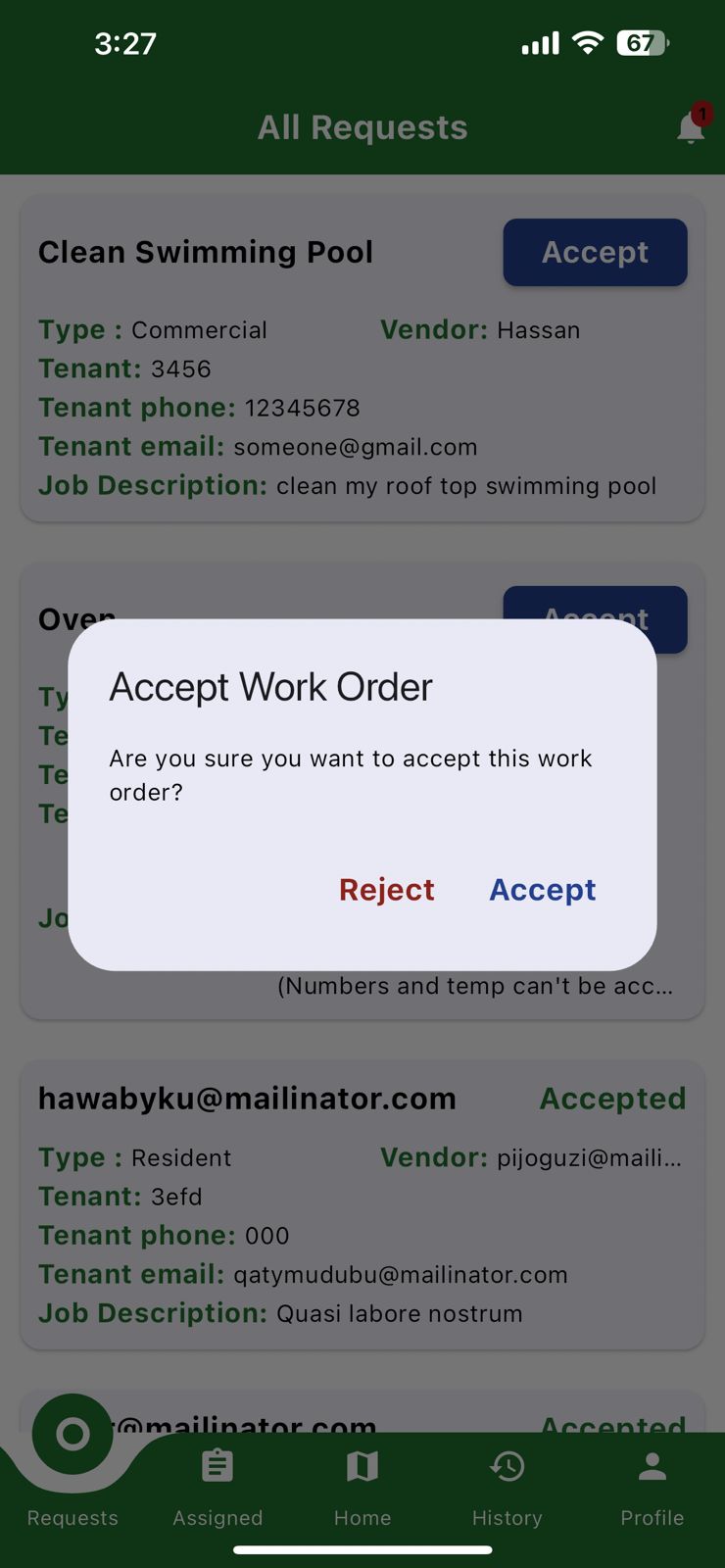Image resolution: width=725 pixels, height=1568 pixels.
Task: Confirm Accept in the work order dialog
Action: pos(542,890)
